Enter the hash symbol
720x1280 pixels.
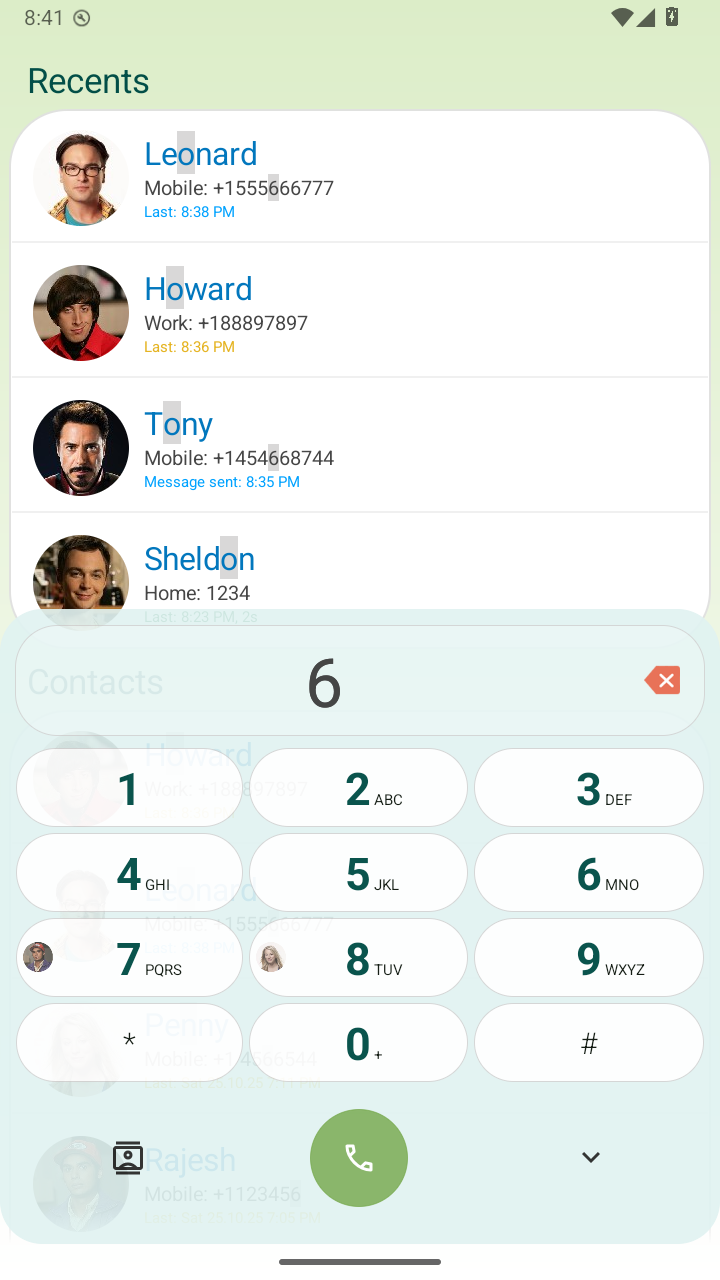point(589,1043)
